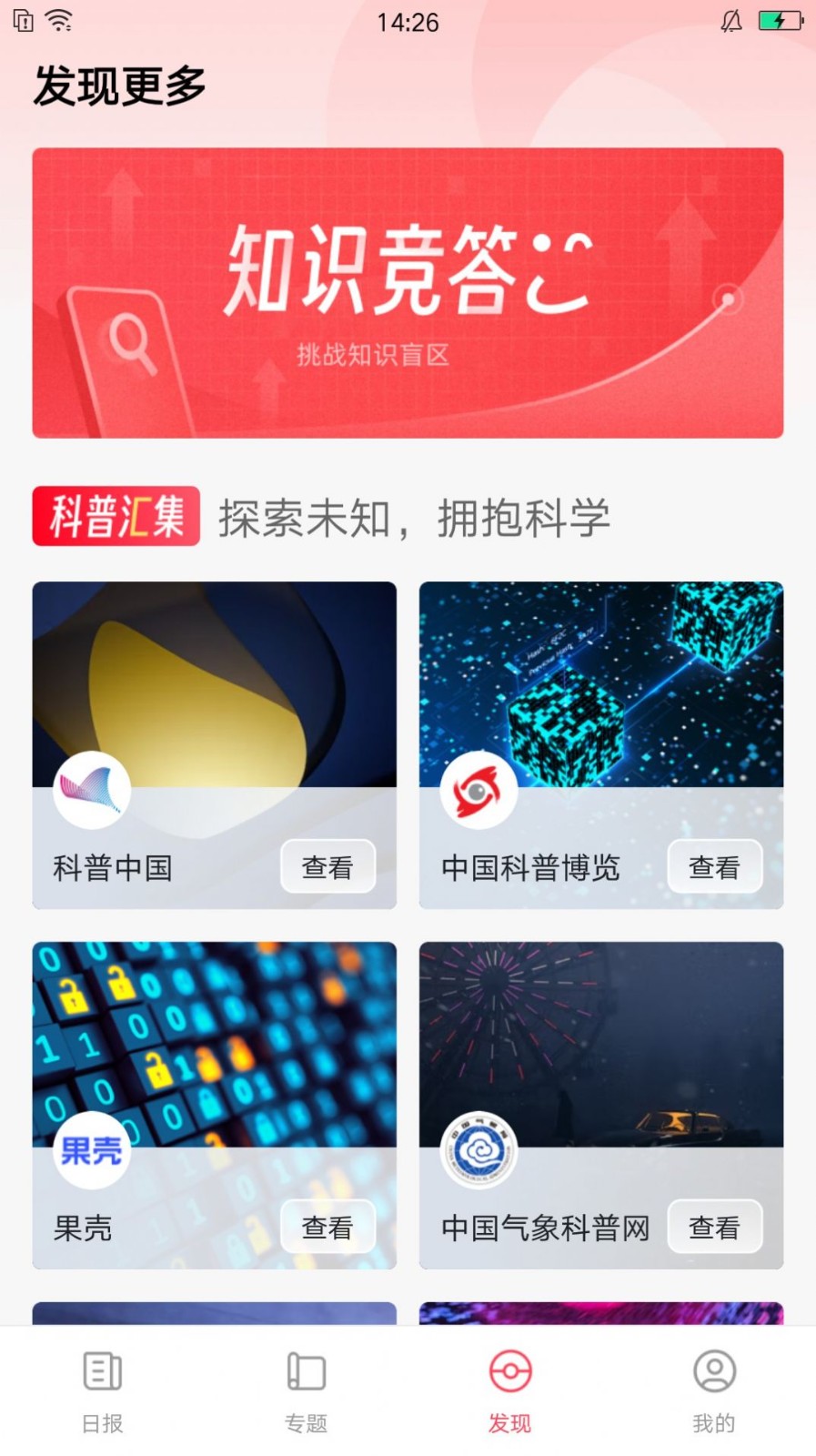Viewport: 816px width, 1456px height.
Task: Tap 查看 next to 科普中国
Action: [328, 867]
